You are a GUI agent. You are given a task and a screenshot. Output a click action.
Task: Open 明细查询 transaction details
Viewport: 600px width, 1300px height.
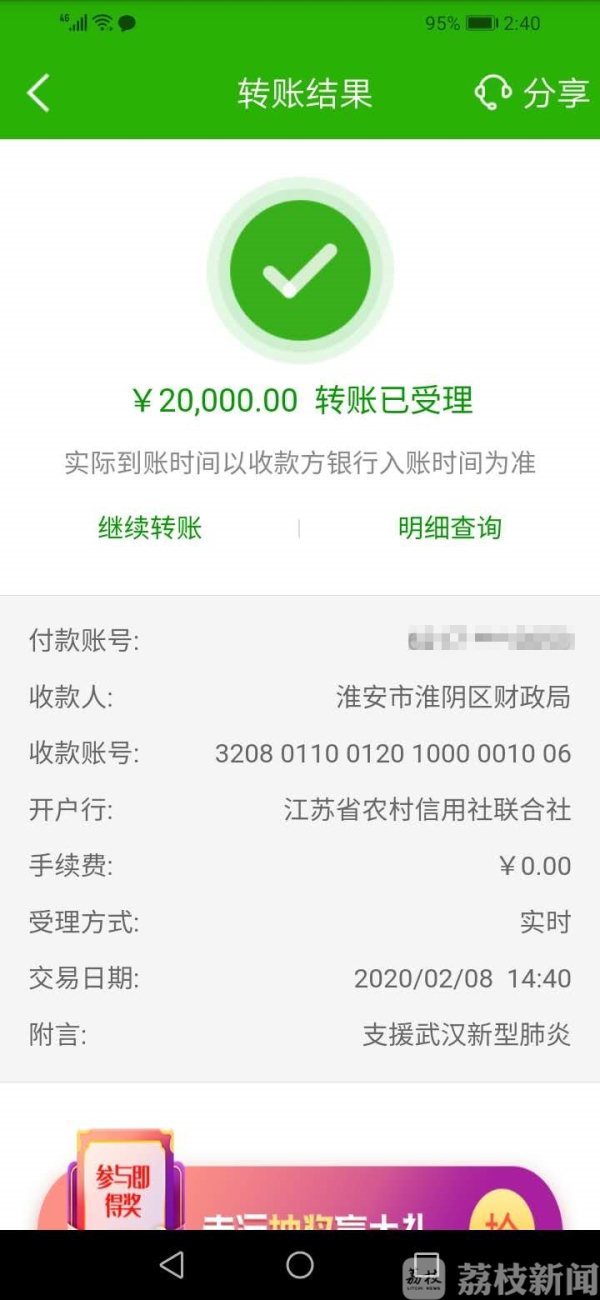click(x=450, y=528)
